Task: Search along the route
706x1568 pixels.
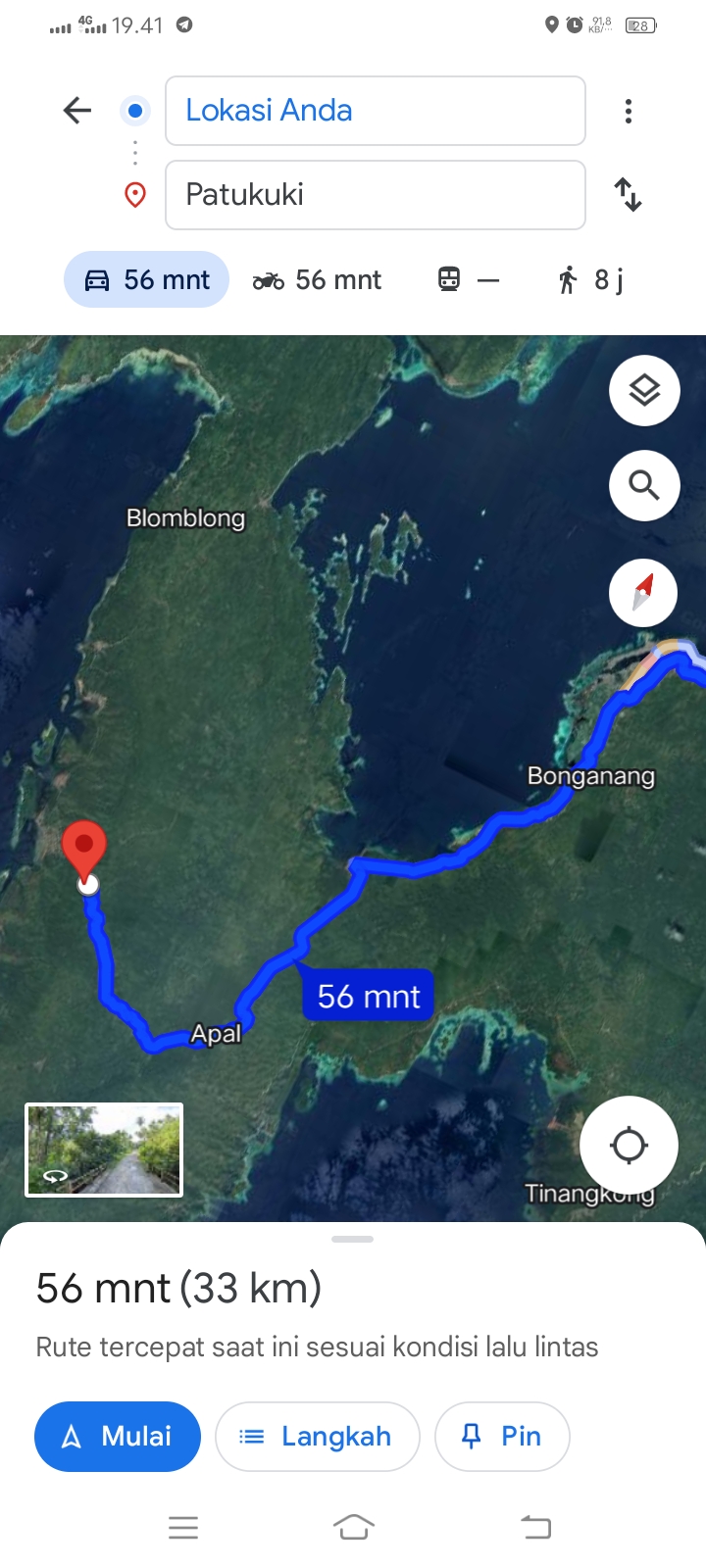Action: tap(644, 485)
